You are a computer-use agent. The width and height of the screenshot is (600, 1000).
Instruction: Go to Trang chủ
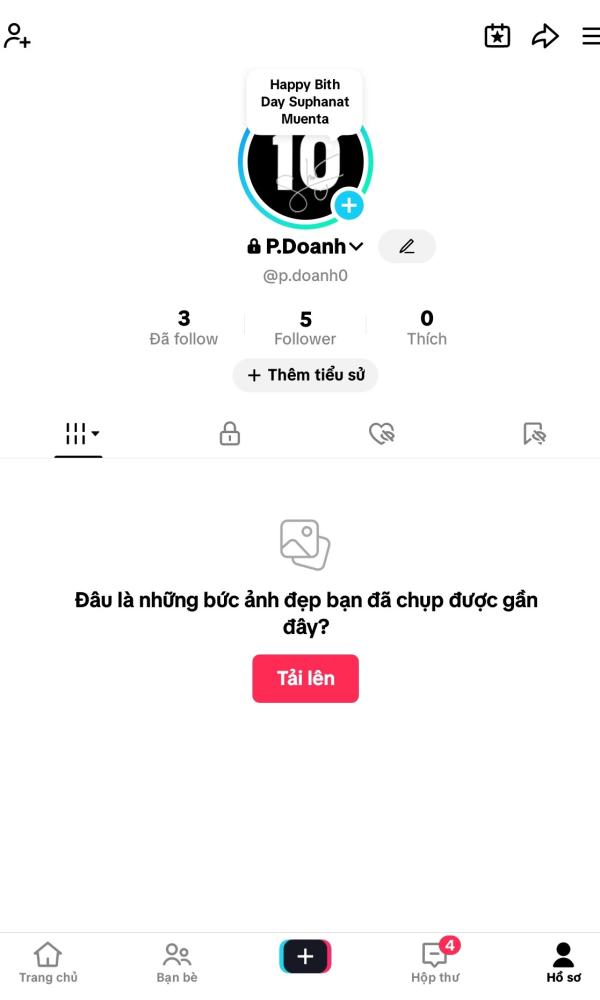(x=48, y=962)
